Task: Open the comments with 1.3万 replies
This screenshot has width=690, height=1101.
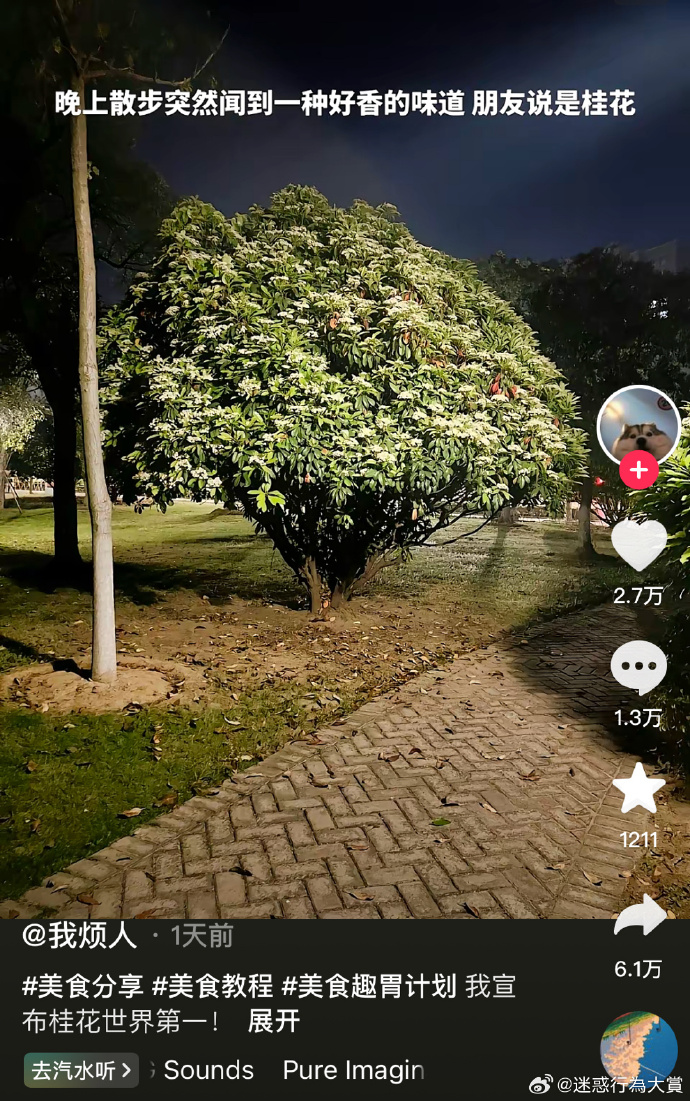Action: 639,667
